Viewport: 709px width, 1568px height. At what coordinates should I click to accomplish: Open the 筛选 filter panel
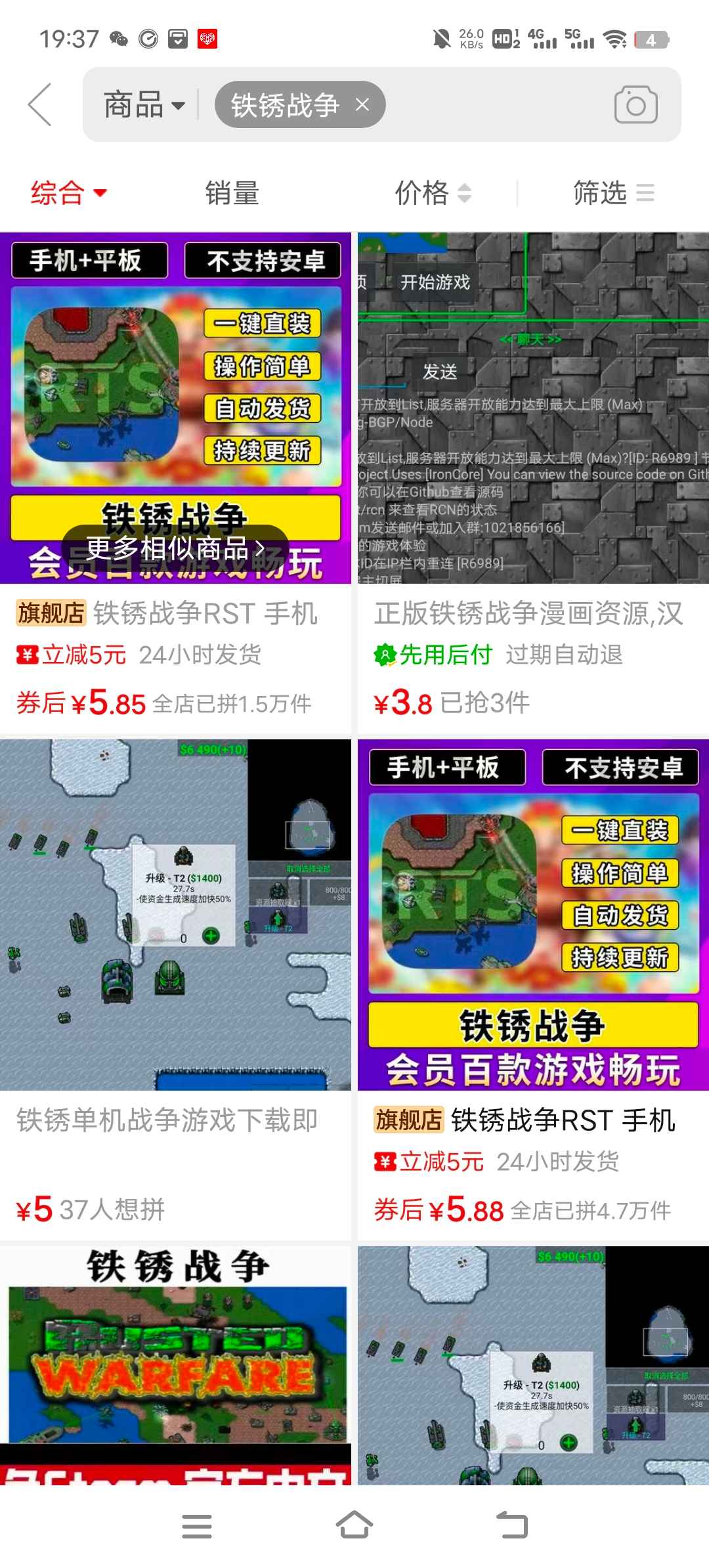coord(613,193)
